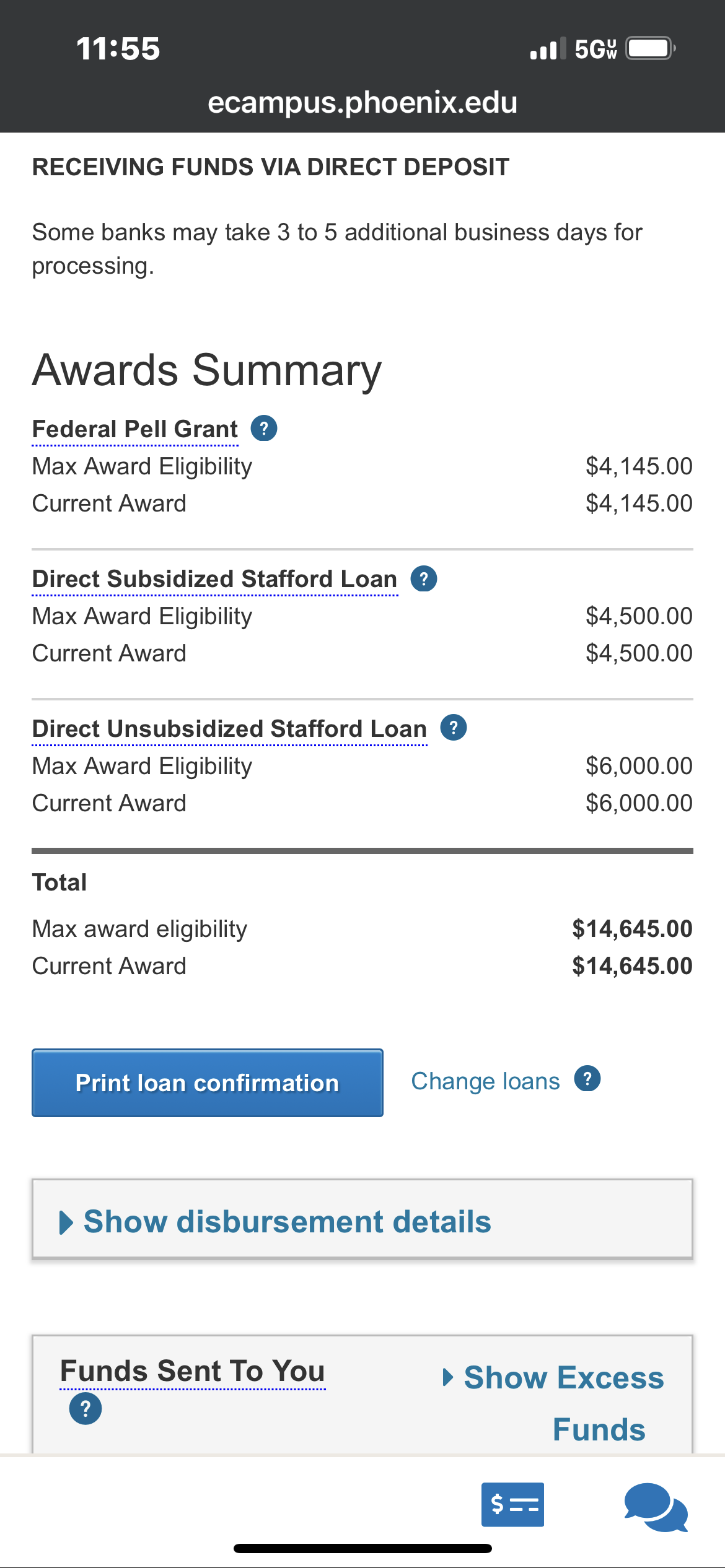Open the help icon beside Federal Pell Grant

pos(264,428)
